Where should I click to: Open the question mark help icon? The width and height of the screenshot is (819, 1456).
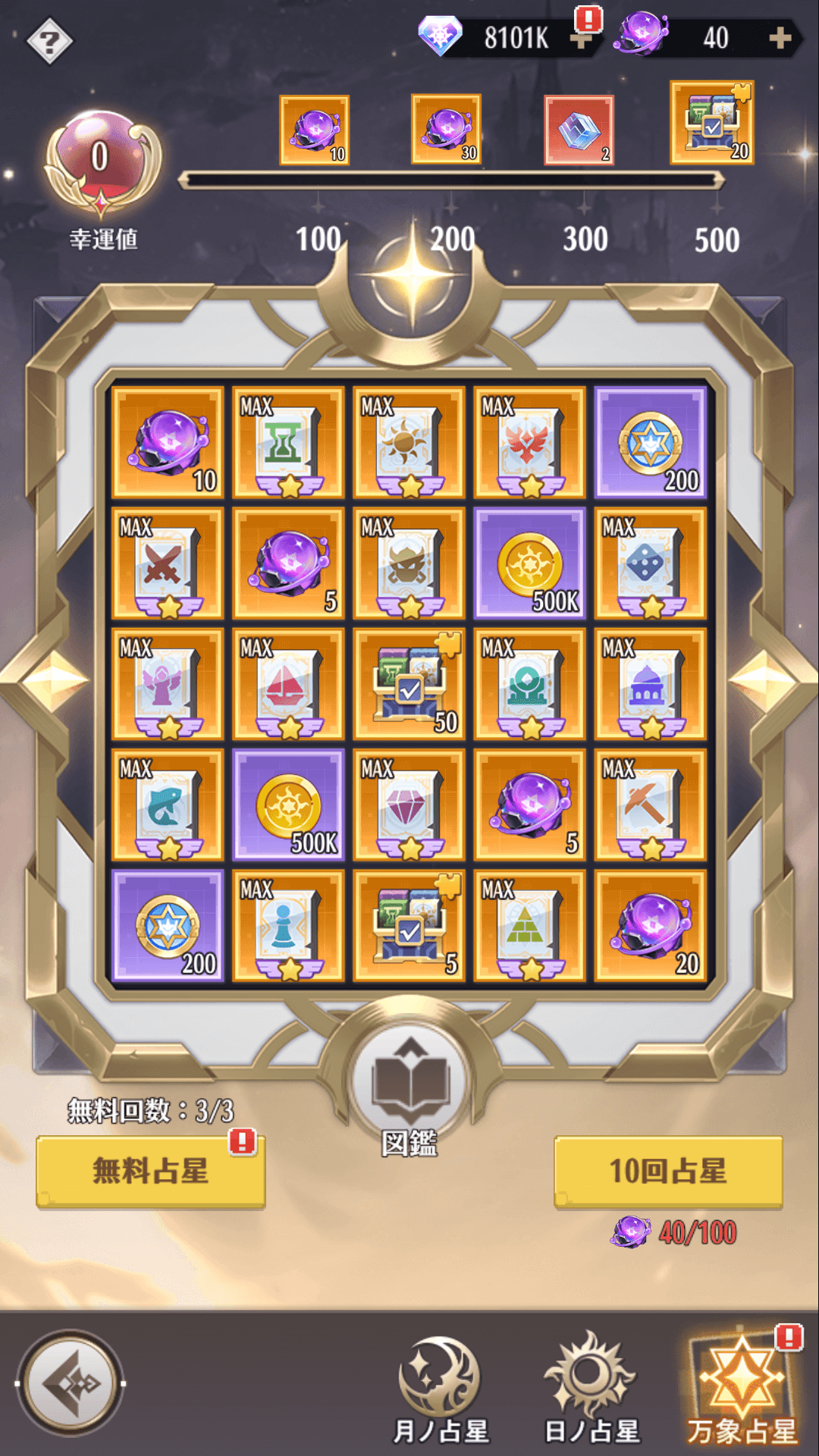[x=49, y=40]
